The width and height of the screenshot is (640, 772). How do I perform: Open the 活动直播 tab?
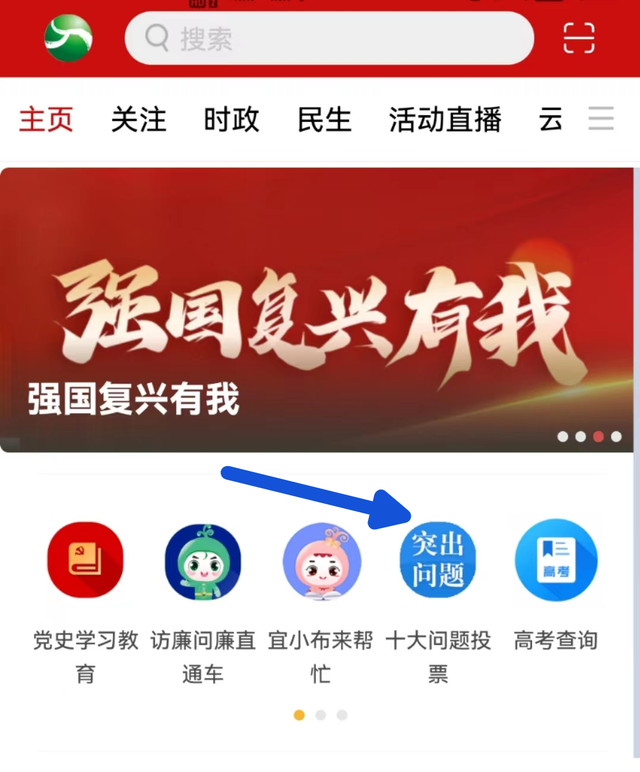445,120
